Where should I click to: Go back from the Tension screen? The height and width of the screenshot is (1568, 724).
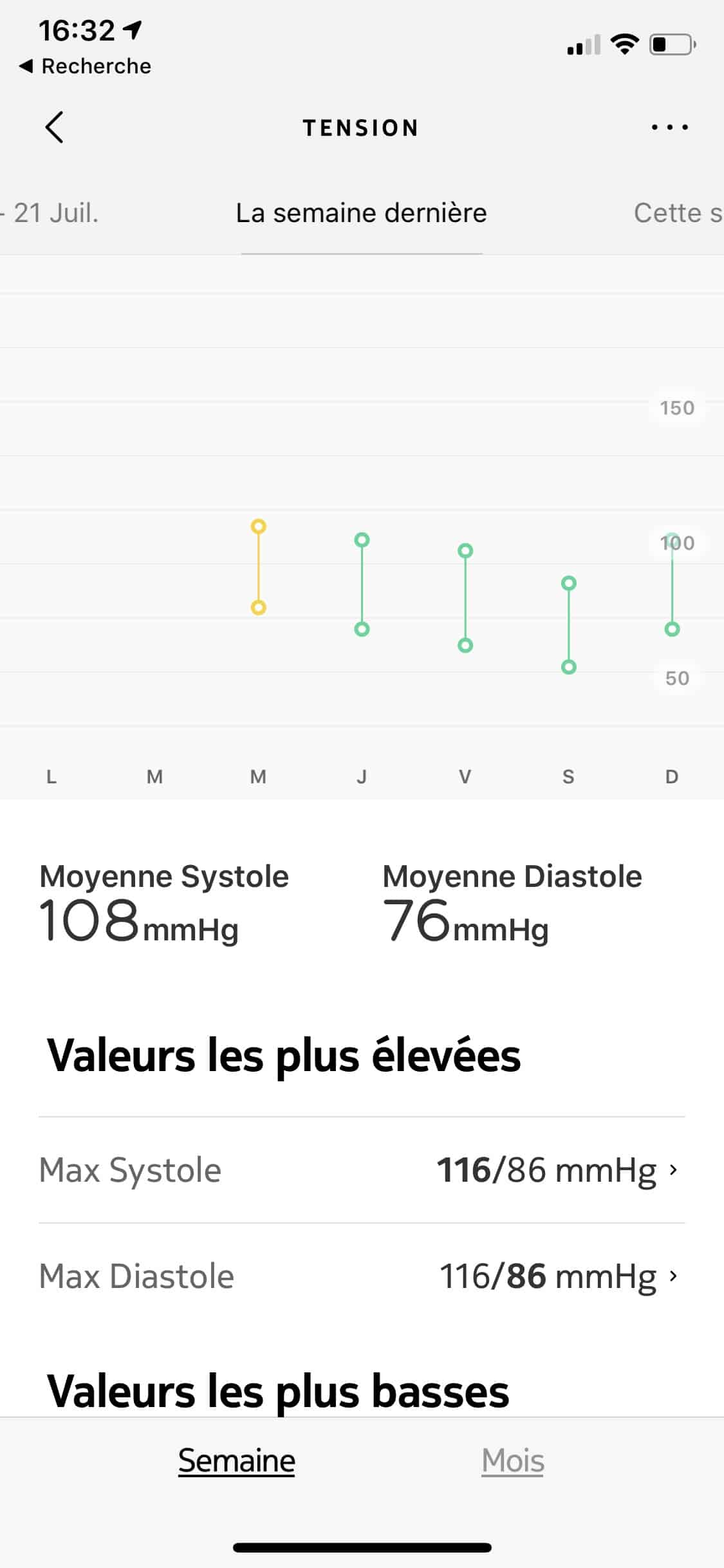point(55,127)
